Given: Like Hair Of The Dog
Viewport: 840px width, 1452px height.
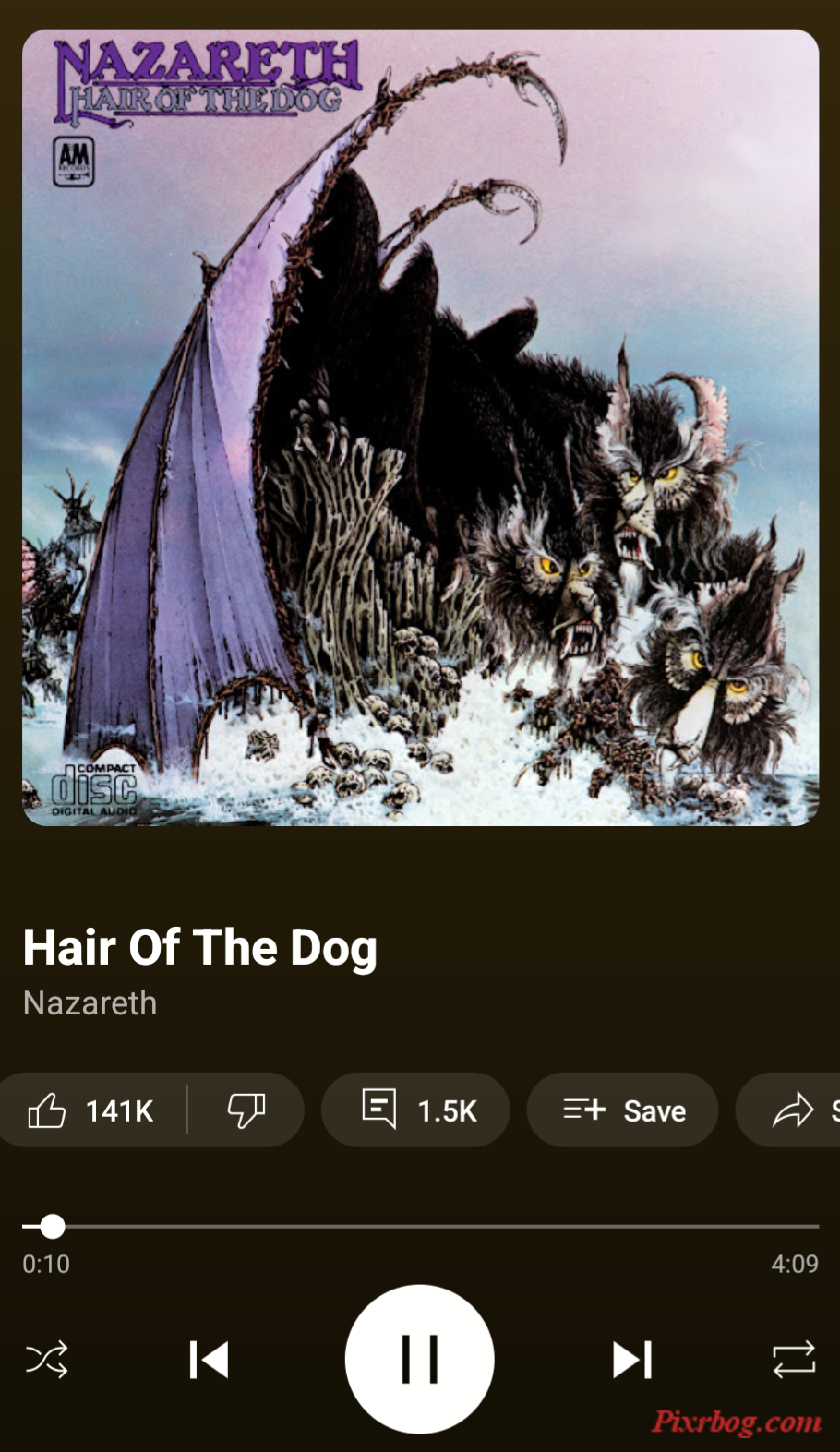Looking at the screenshot, I should 90,1110.
